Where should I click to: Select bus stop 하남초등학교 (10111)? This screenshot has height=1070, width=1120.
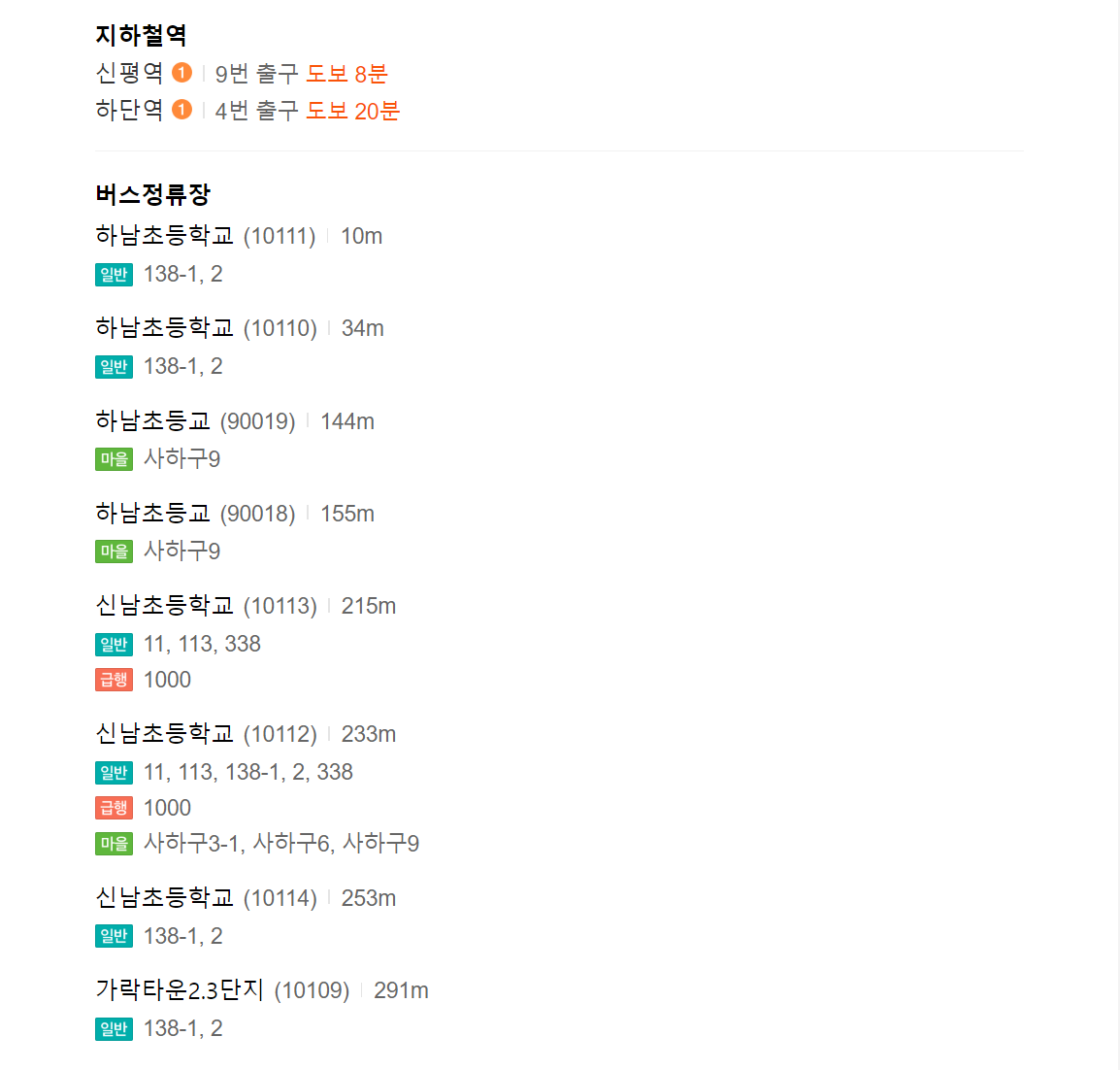(x=165, y=236)
